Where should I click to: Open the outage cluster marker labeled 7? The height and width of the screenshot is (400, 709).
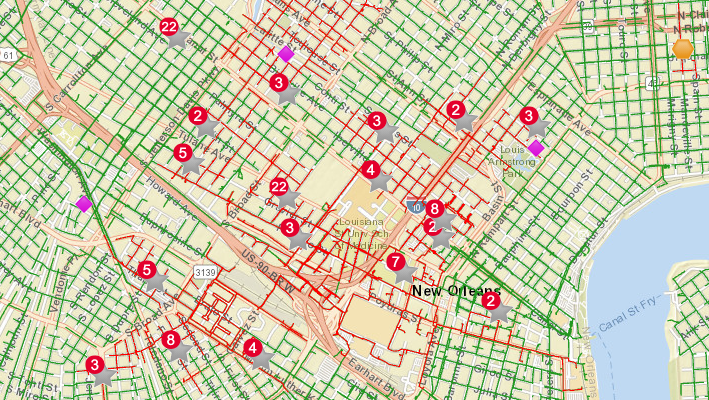point(396,262)
